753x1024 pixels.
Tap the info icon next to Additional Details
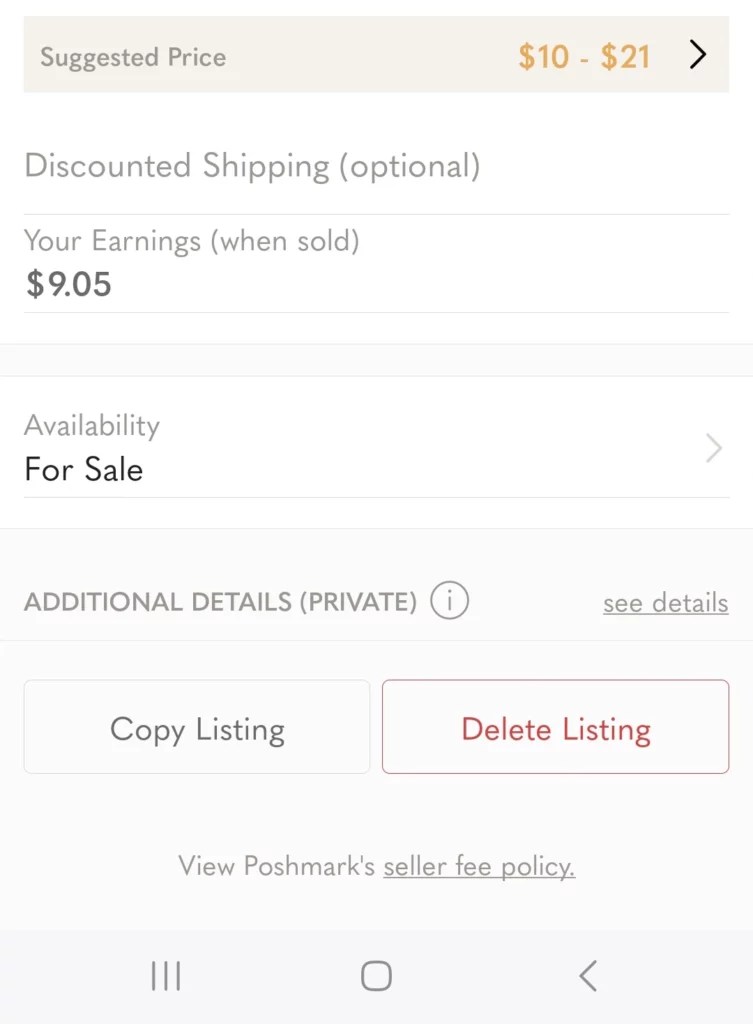click(450, 601)
